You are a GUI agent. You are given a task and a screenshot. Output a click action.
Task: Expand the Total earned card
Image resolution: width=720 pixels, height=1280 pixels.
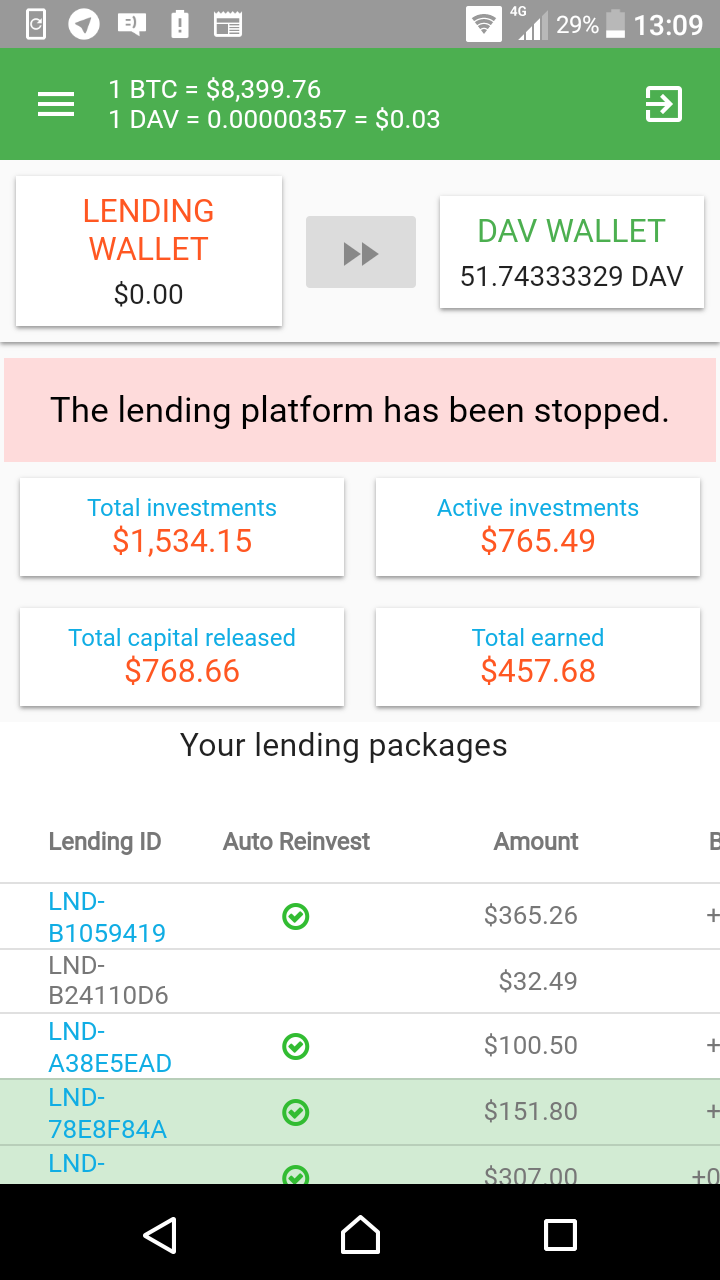pyautogui.click(x=538, y=657)
